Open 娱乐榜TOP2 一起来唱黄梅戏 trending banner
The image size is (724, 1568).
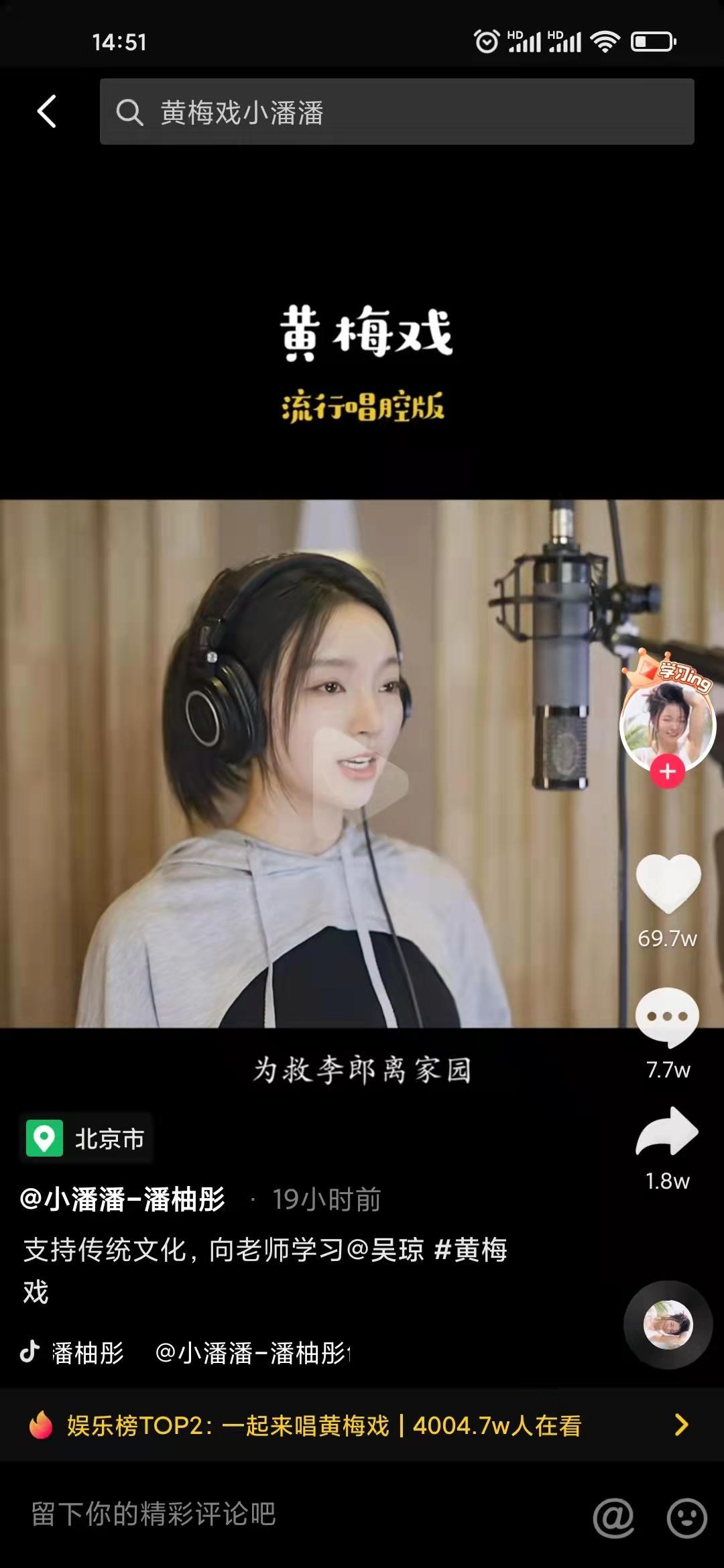click(x=362, y=1425)
